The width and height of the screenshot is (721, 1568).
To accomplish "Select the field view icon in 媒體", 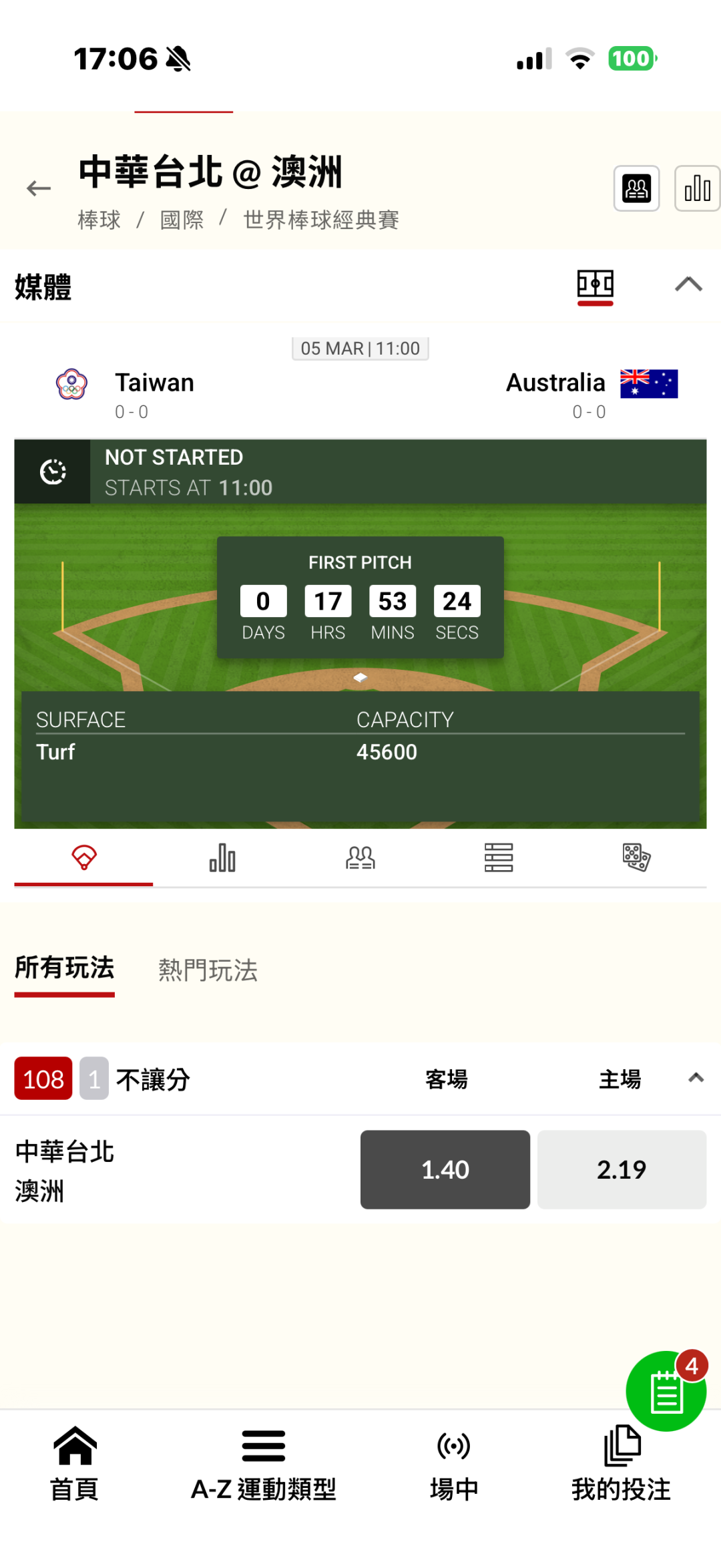I will (x=595, y=285).
